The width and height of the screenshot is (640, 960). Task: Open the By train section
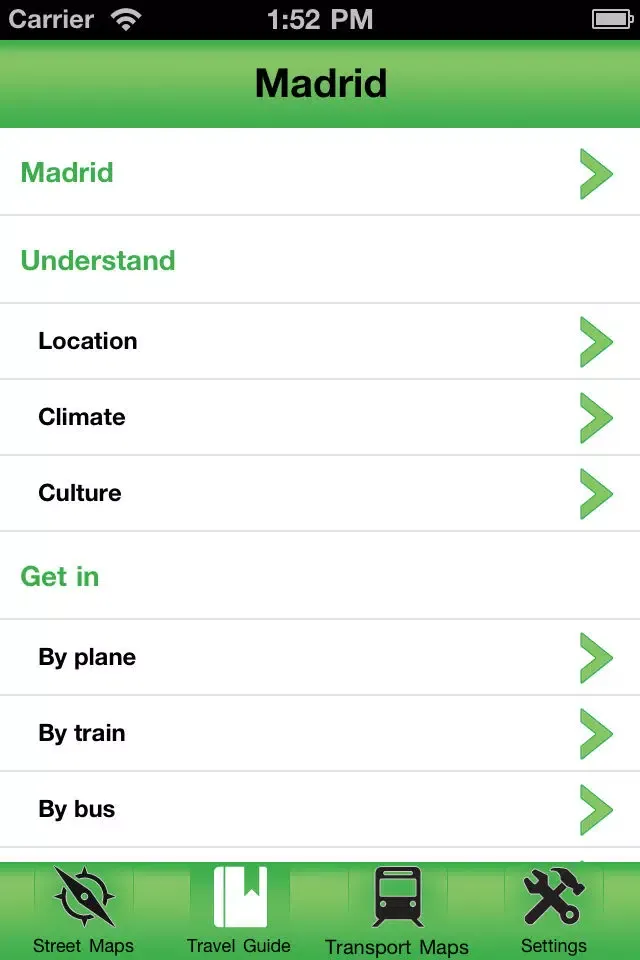(x=320, y=733)
